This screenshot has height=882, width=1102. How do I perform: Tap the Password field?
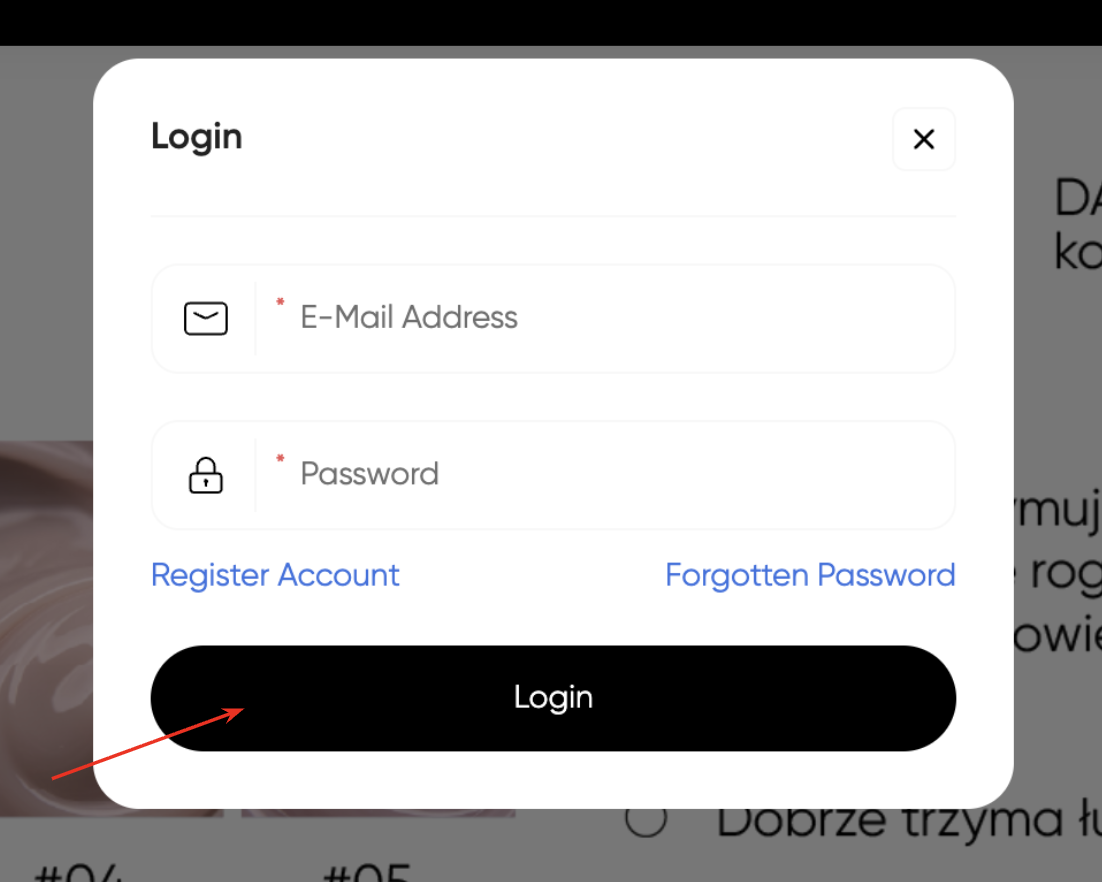pyautogui.click(x=600, y=474)
